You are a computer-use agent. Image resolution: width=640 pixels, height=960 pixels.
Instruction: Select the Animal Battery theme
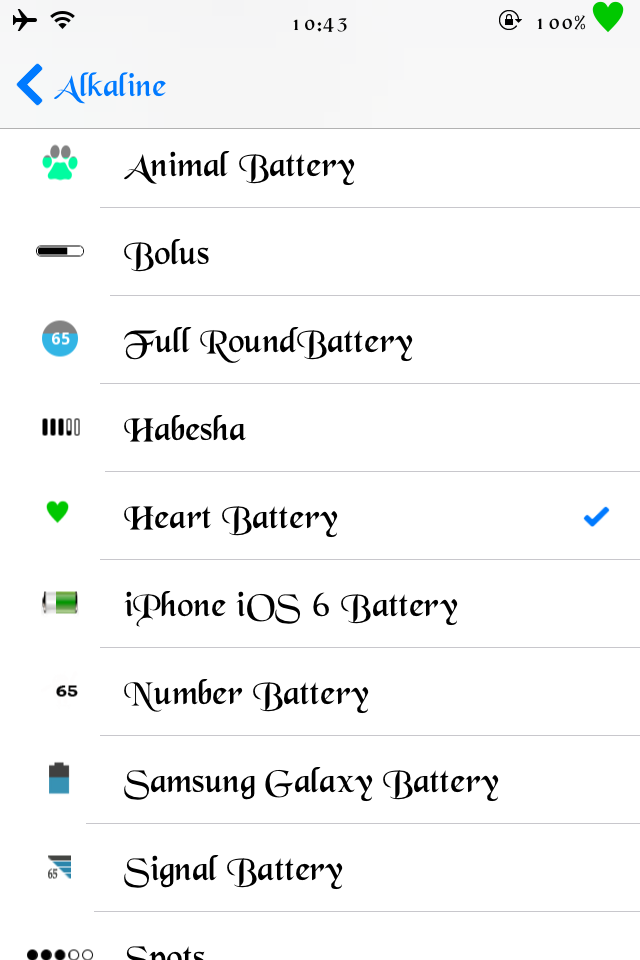point(320,168)
